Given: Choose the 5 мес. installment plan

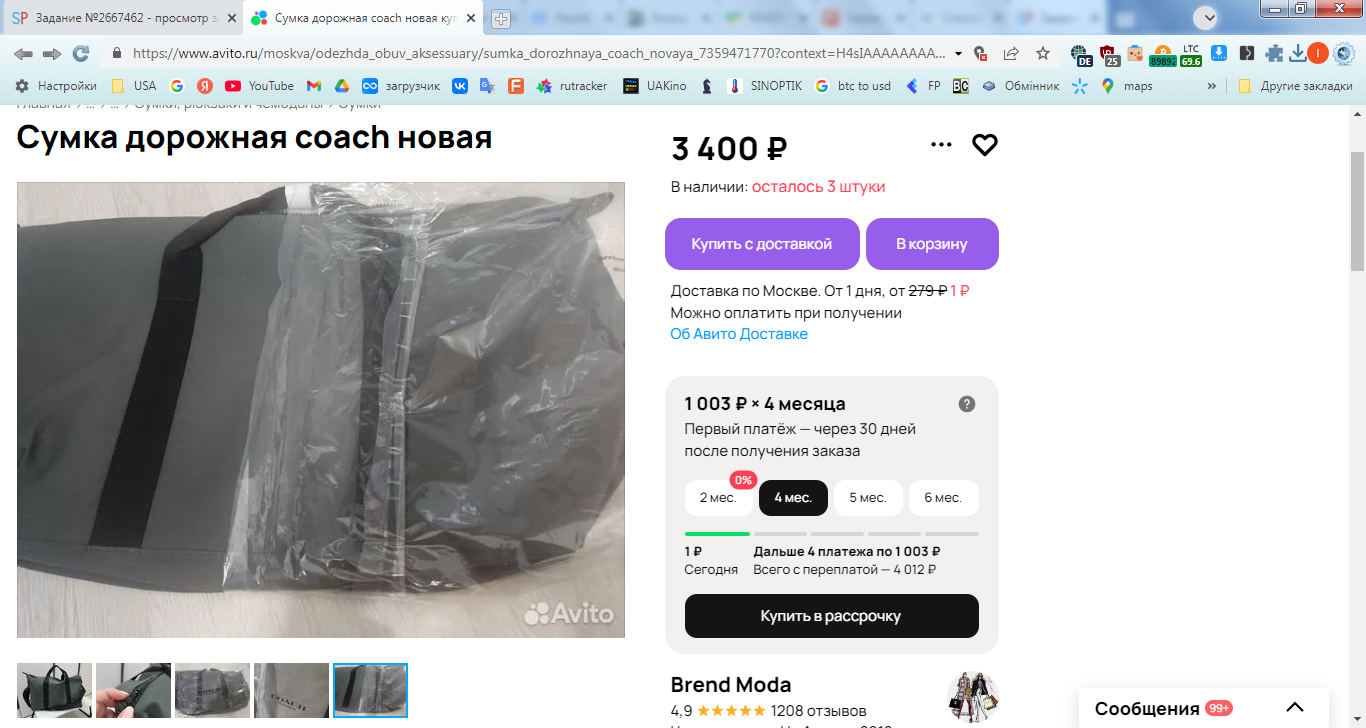Looking at the screenshot, I should 867,498.
